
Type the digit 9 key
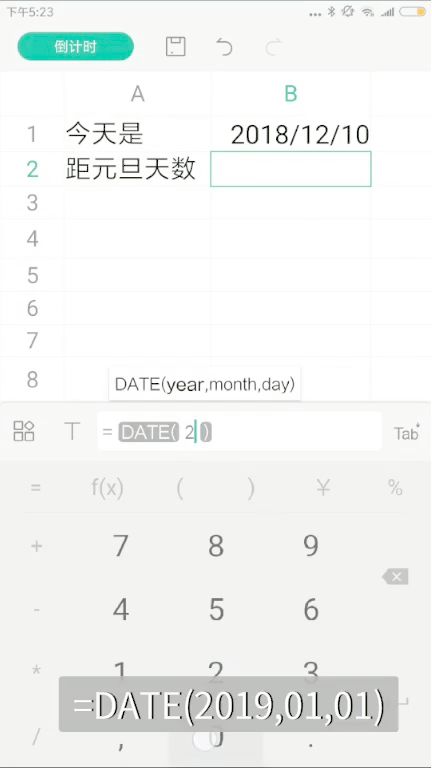pos(311,545)
